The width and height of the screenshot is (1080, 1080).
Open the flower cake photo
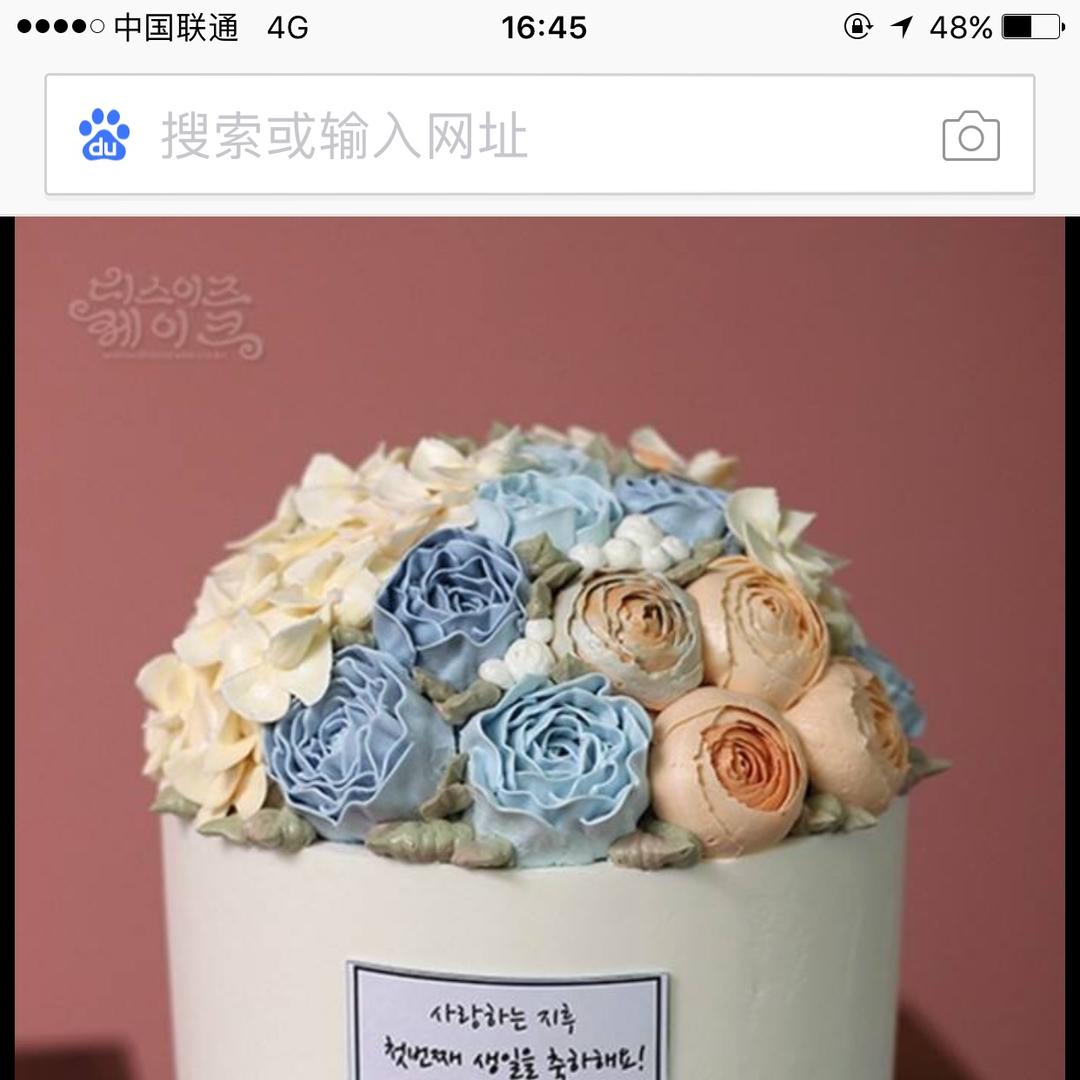(540, 648)
